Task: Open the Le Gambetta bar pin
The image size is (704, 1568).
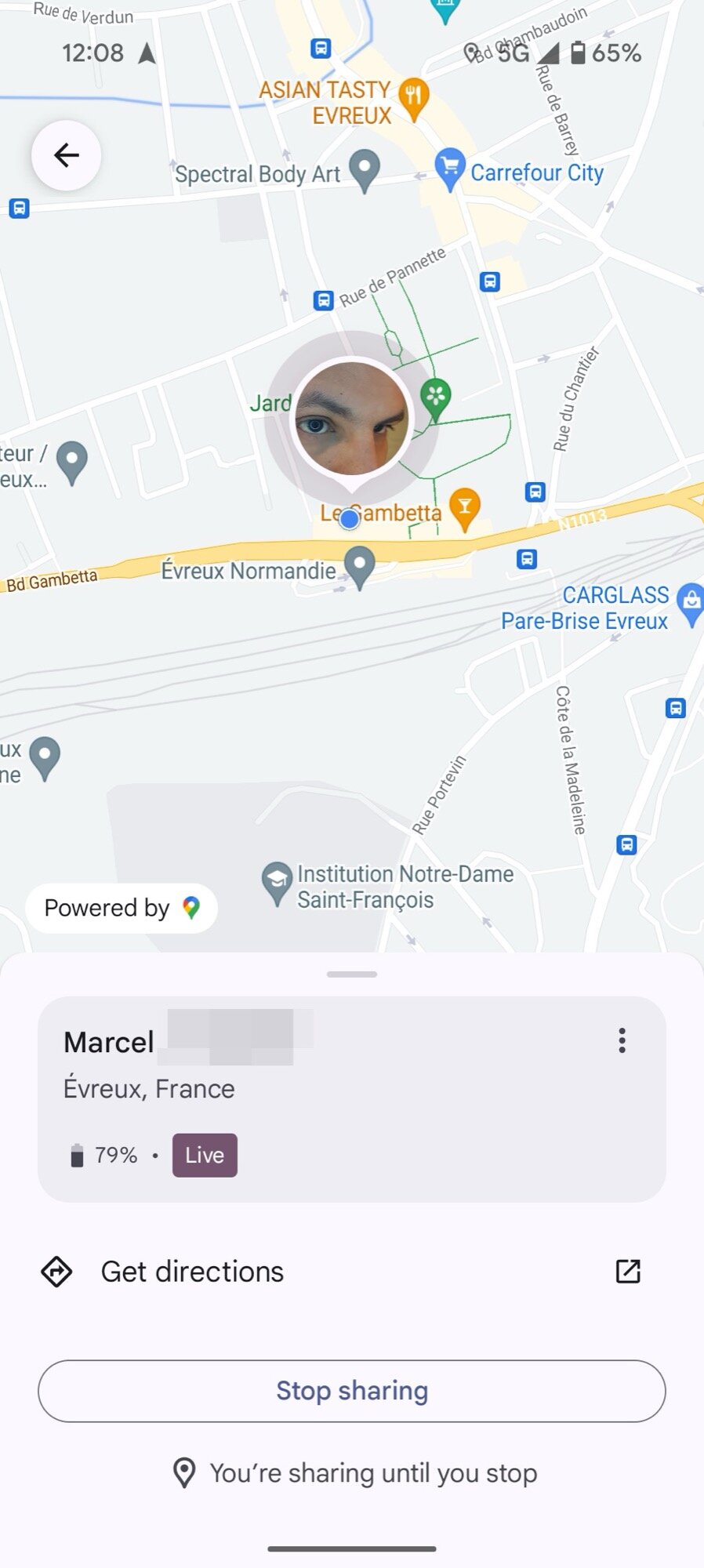Action: [465, 507]
